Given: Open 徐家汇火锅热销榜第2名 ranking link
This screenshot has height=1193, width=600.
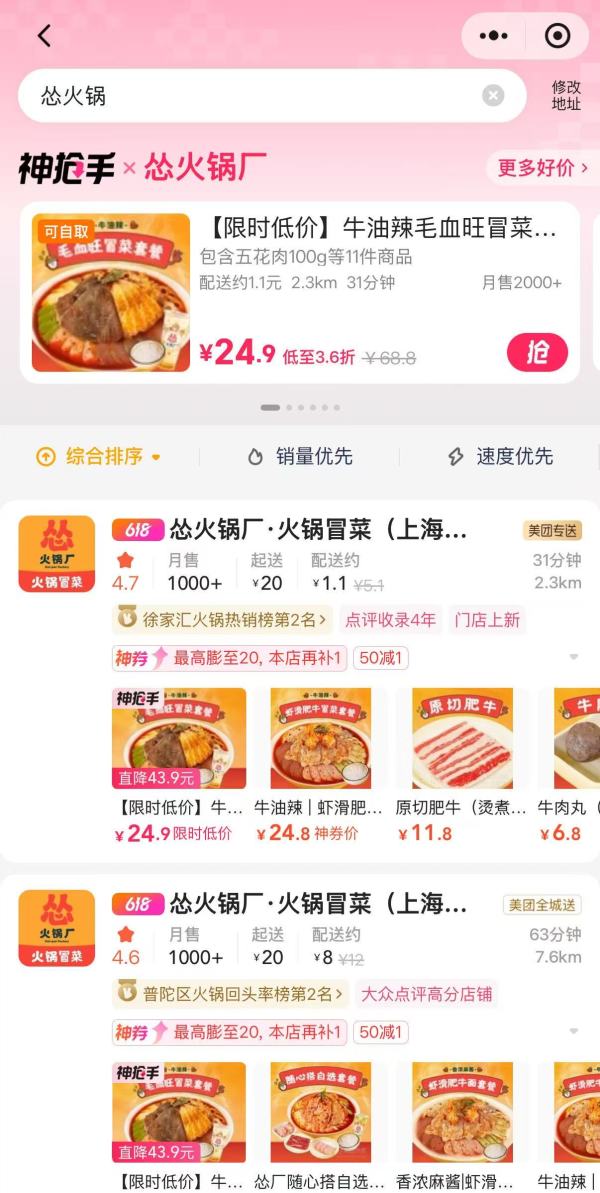Looking at the screenshot, I should 223,620.
